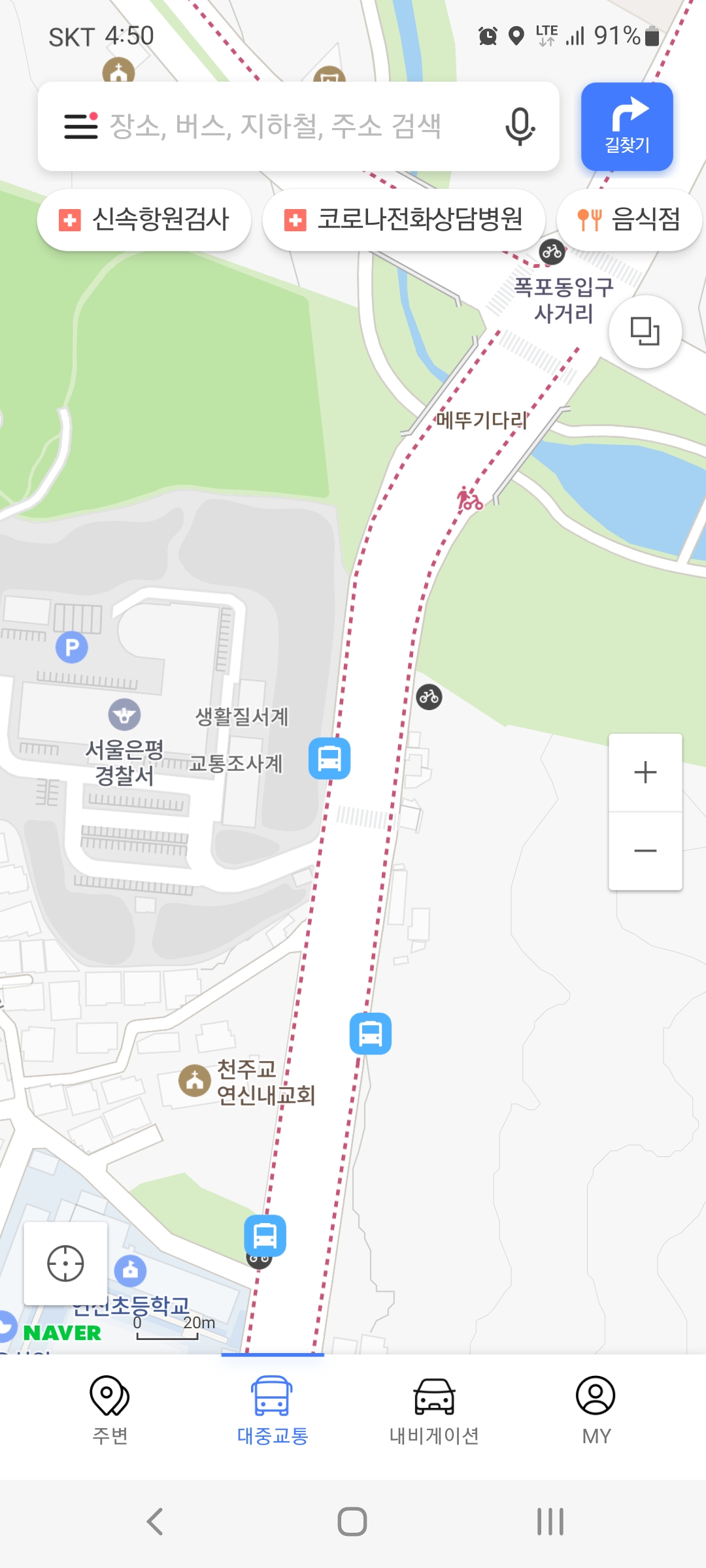706x1568 pixels.
Task: Switch to the 대중교통 tab
Action: (x=273, y=1410)
